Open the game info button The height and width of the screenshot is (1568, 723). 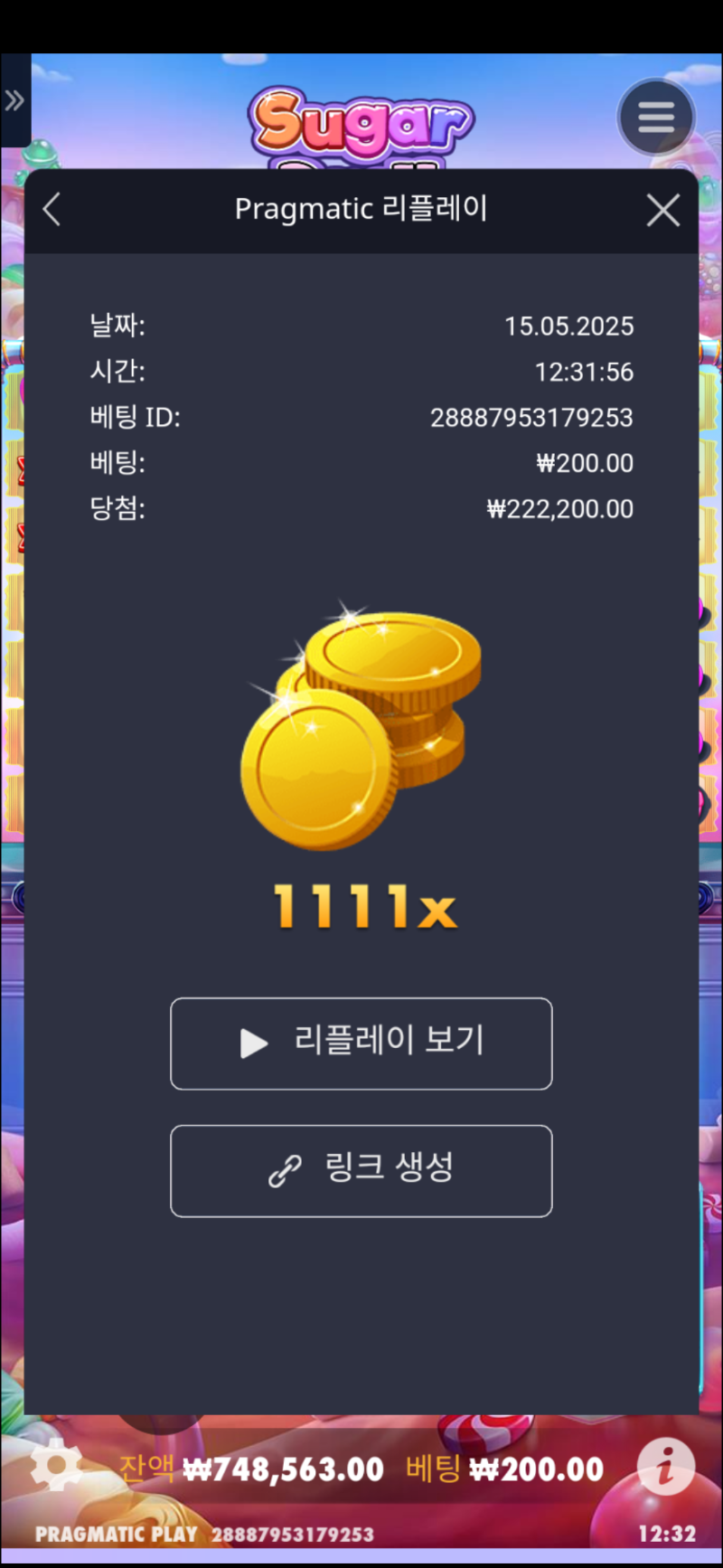point(666,1466)
